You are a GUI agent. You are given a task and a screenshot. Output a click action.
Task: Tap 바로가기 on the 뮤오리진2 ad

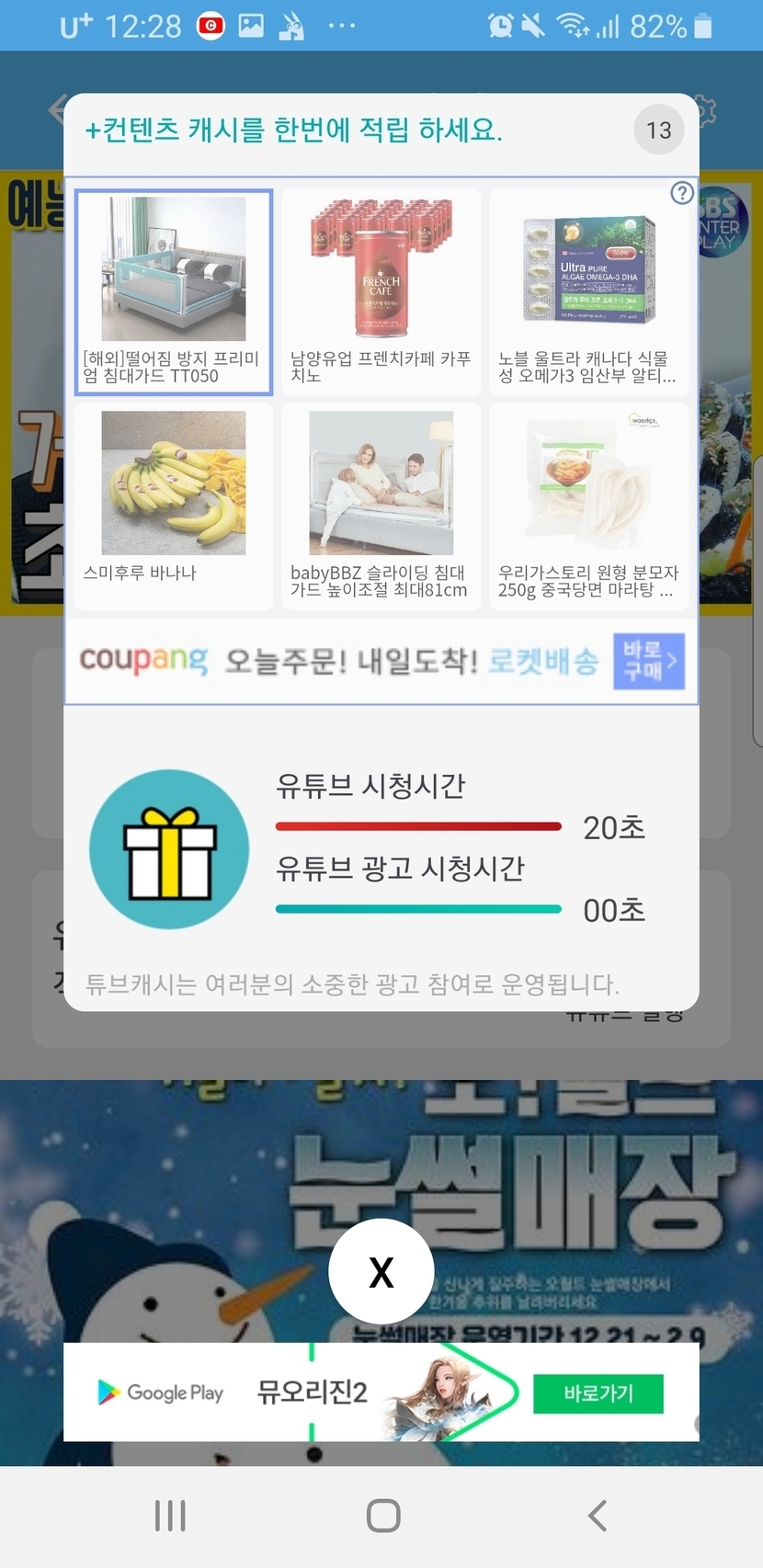(598, 1393)
